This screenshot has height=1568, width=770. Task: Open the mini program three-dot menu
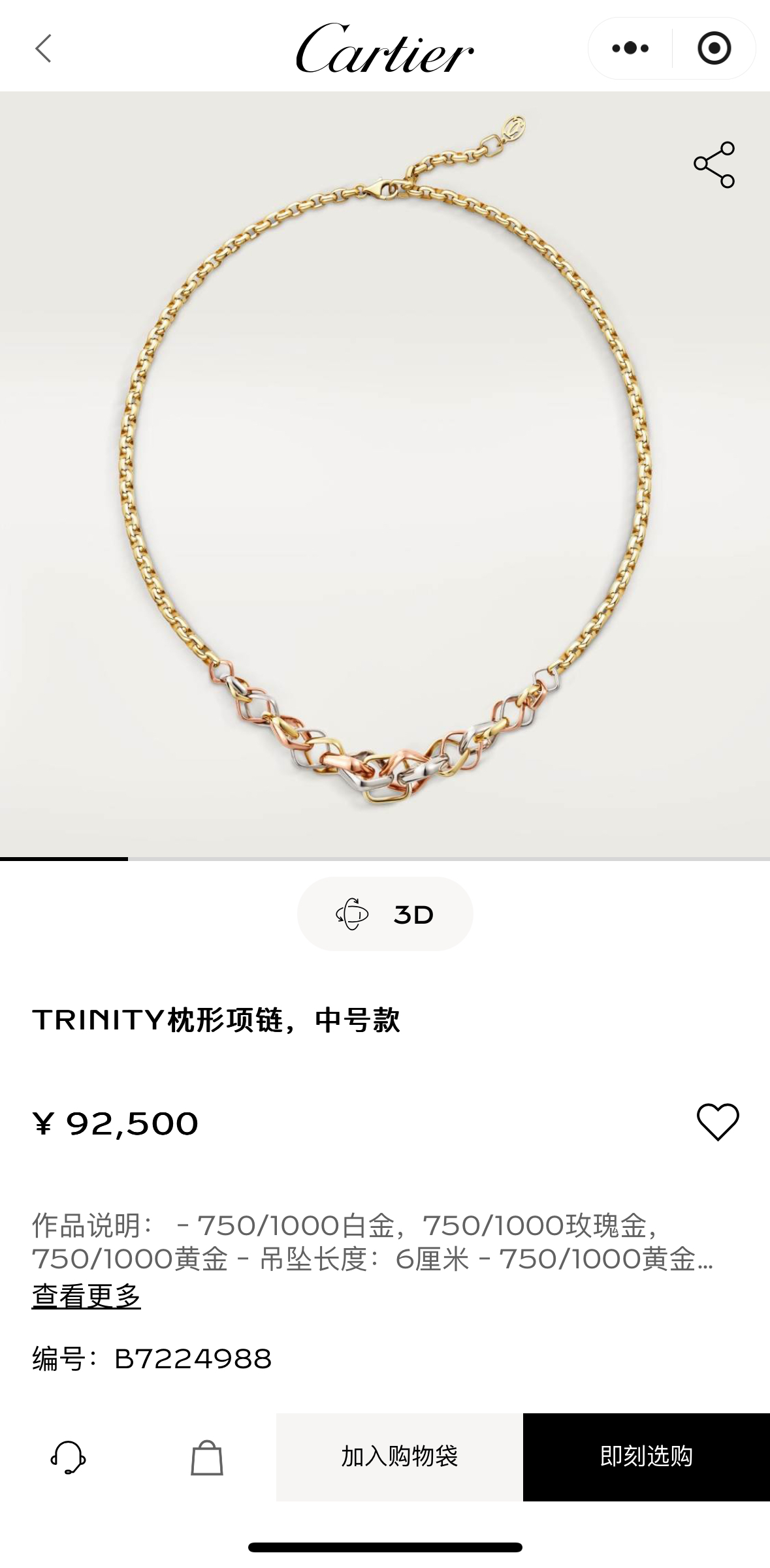tap(630, 48)
